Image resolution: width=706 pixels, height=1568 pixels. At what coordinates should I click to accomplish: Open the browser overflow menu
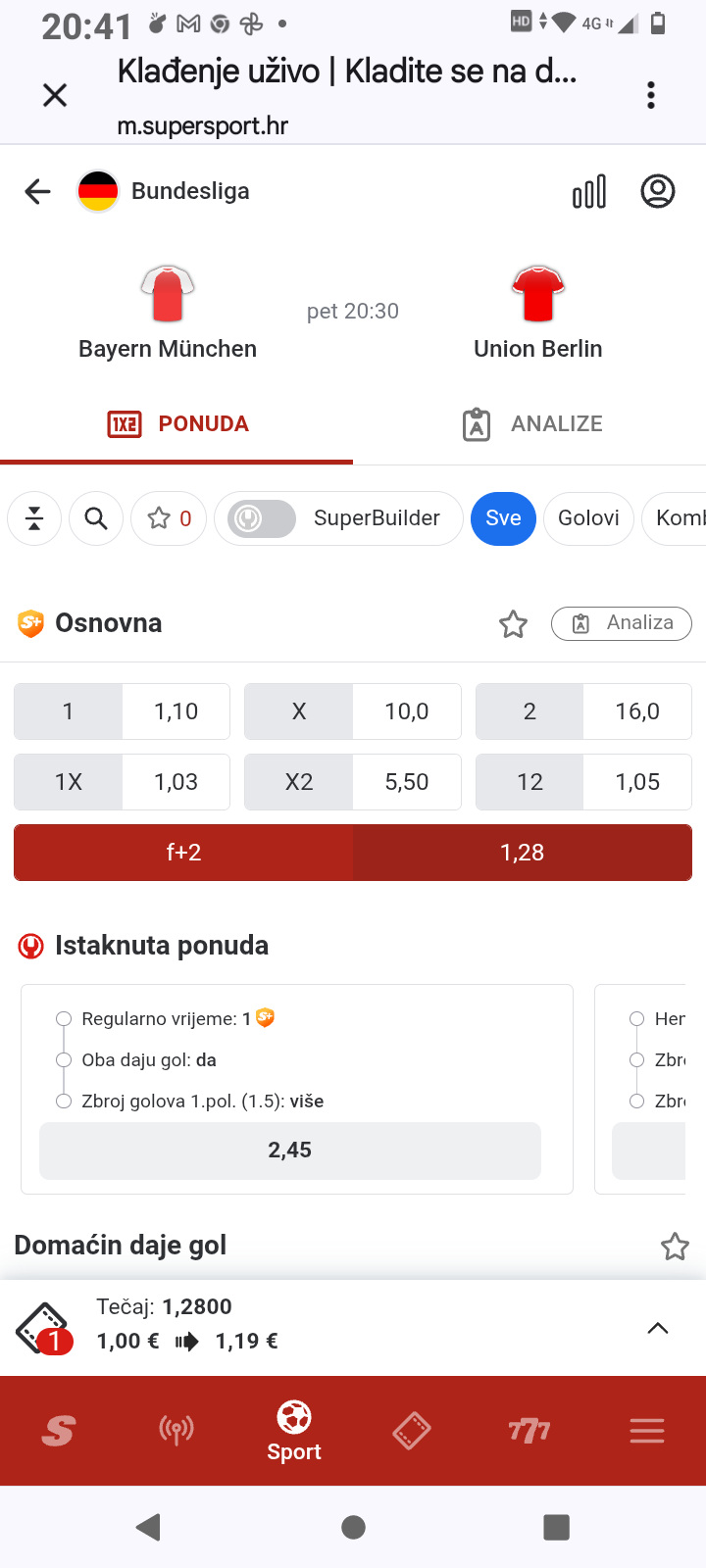coord(651,95)
